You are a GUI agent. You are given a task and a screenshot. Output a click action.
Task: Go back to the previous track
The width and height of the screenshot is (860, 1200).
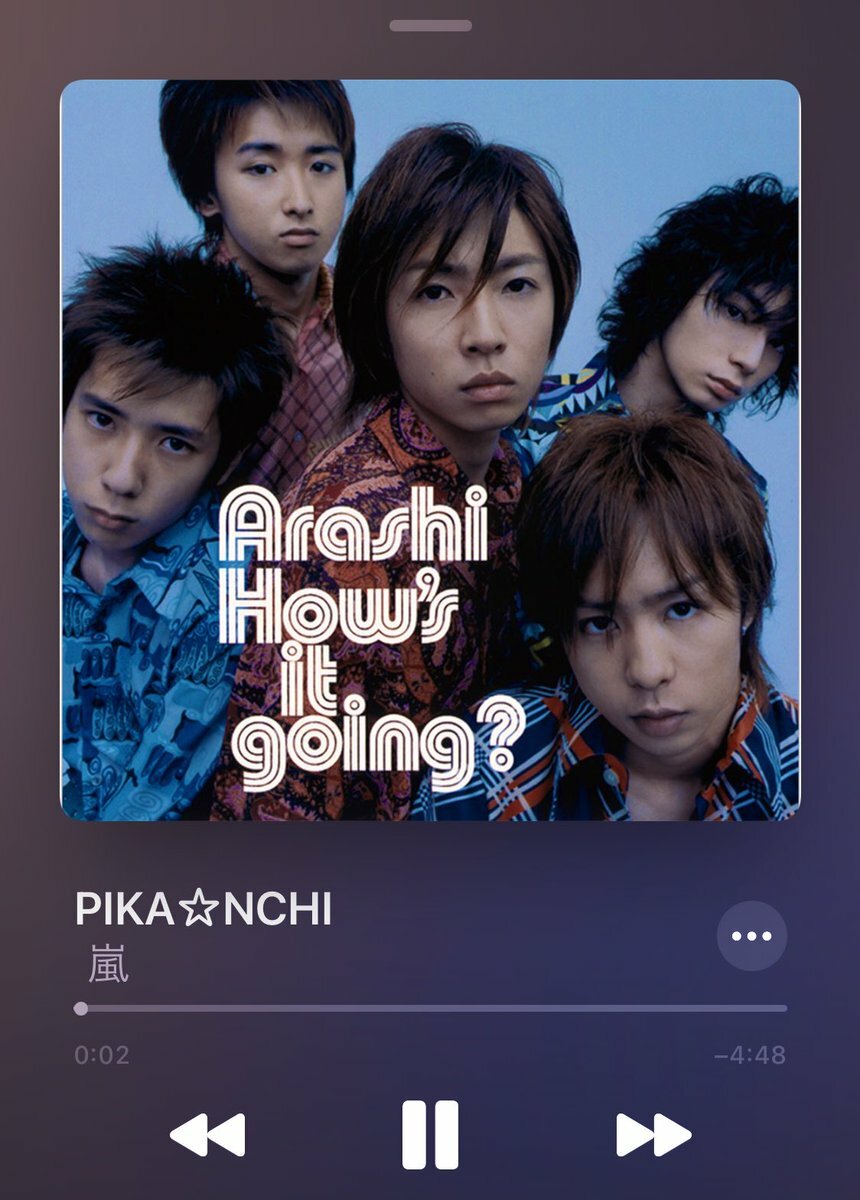coord(207,1134)
